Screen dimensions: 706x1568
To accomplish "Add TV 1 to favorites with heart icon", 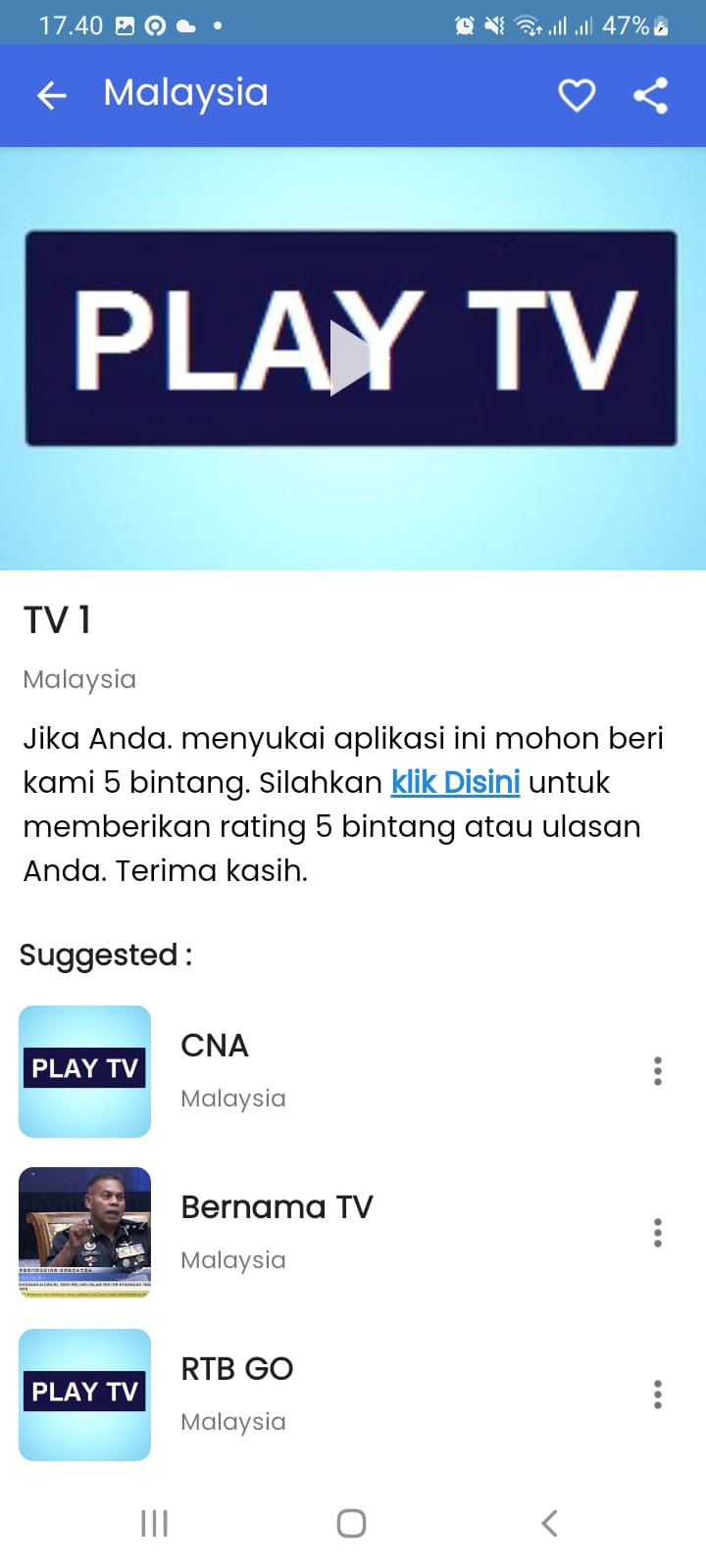I will tap(577, 95).
